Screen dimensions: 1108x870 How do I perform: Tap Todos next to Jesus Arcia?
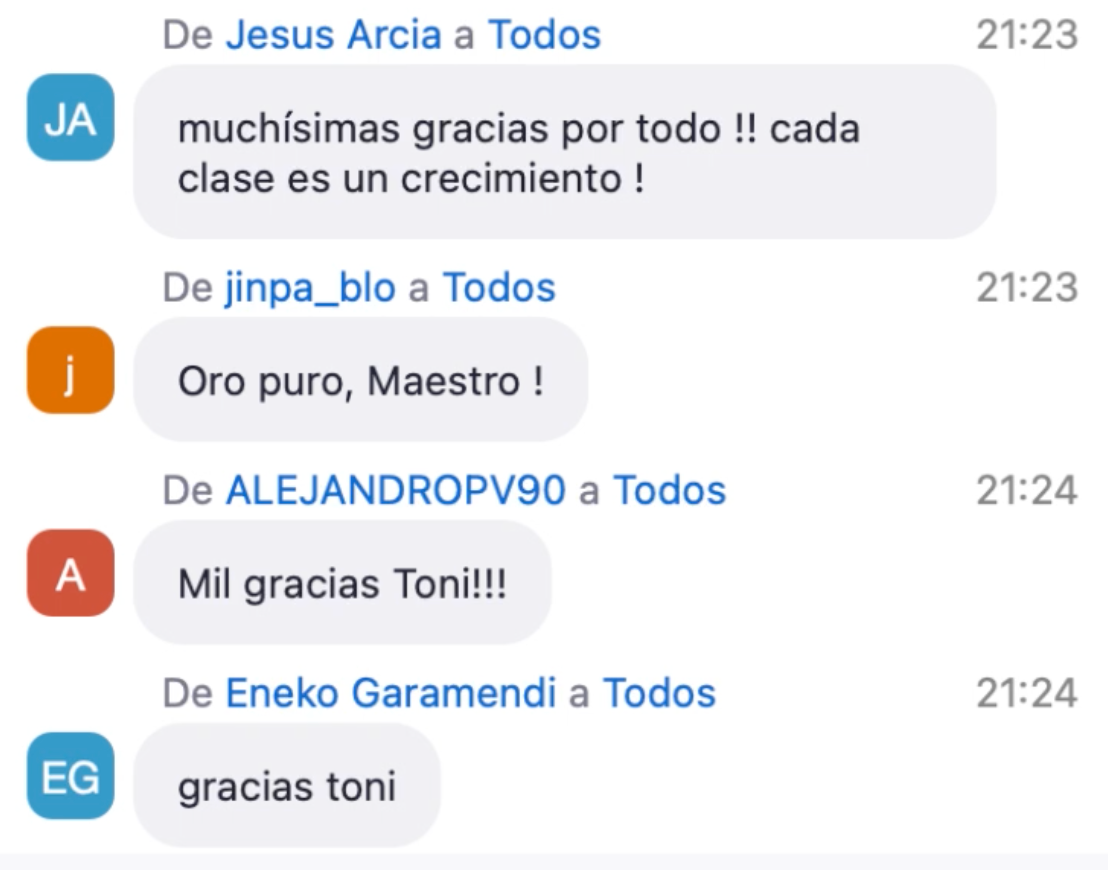(x=544, y=36)
